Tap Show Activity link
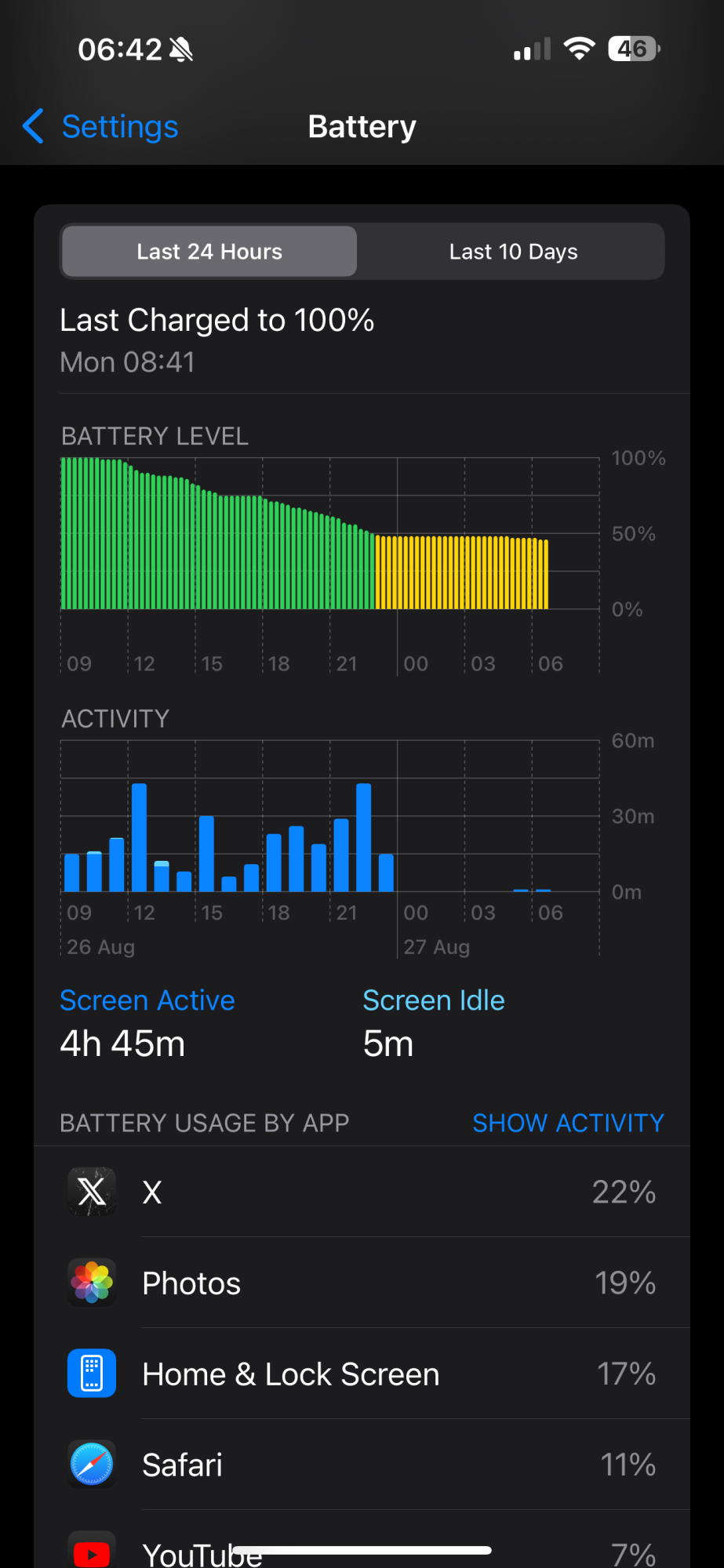 (x=568, y=1123)
